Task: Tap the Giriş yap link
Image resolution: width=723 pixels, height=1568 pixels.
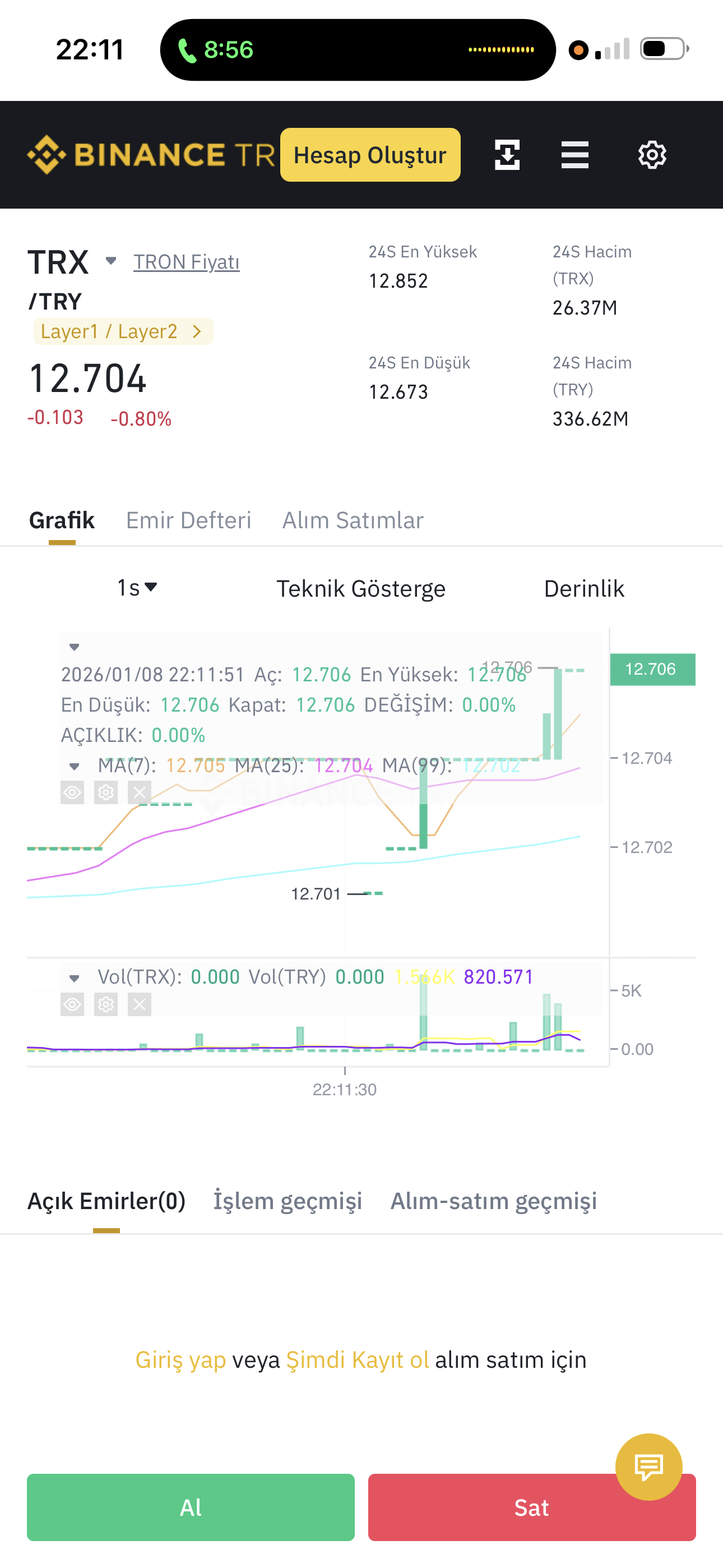Action: pos(180,1360)
